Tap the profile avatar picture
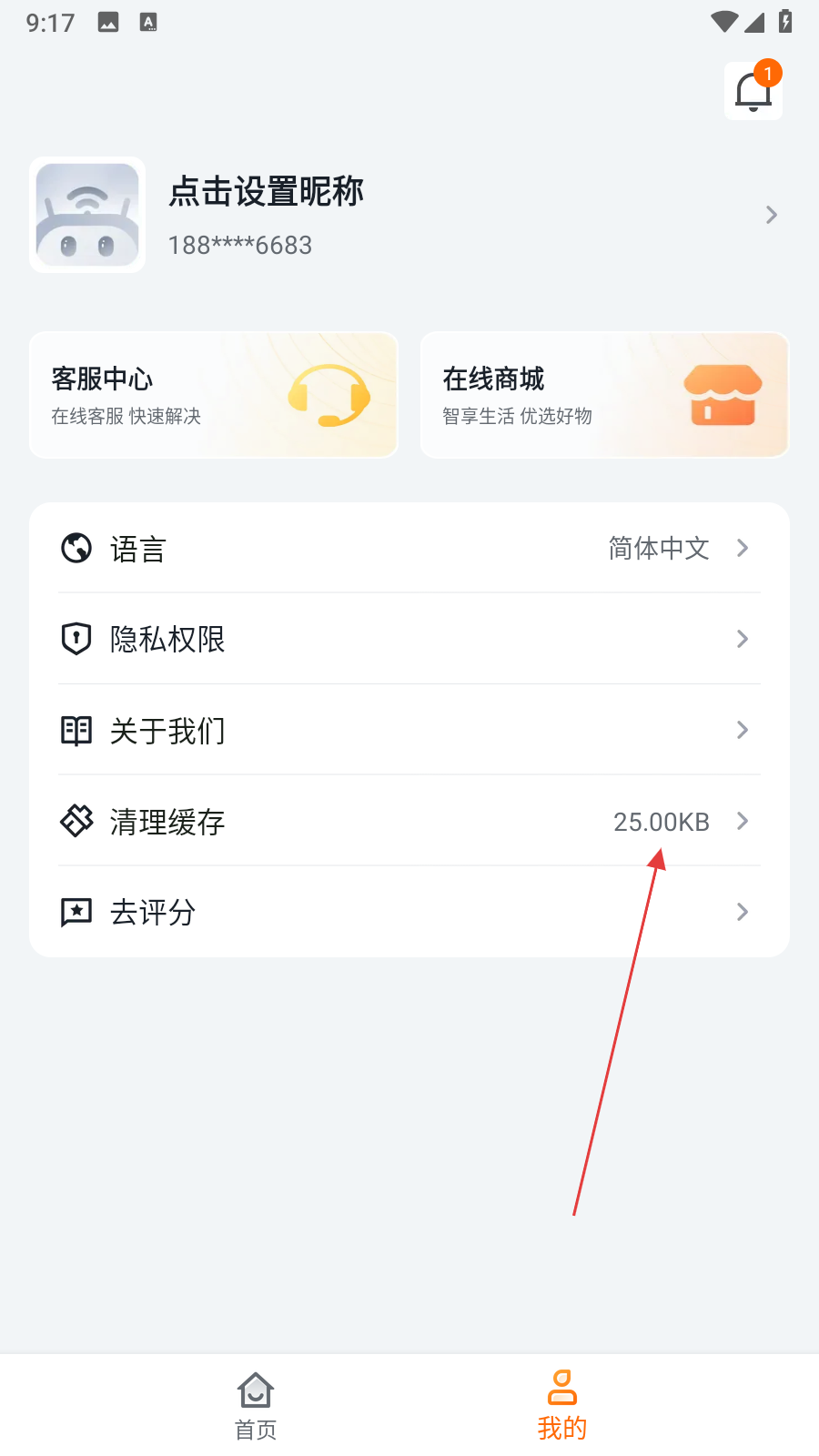 (87, 215)
